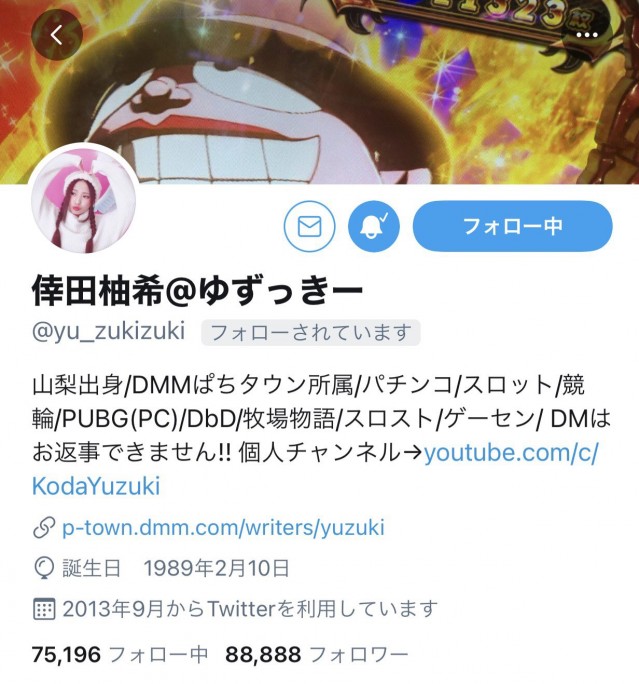Go back using the top-left arrow

pos(57,36)
